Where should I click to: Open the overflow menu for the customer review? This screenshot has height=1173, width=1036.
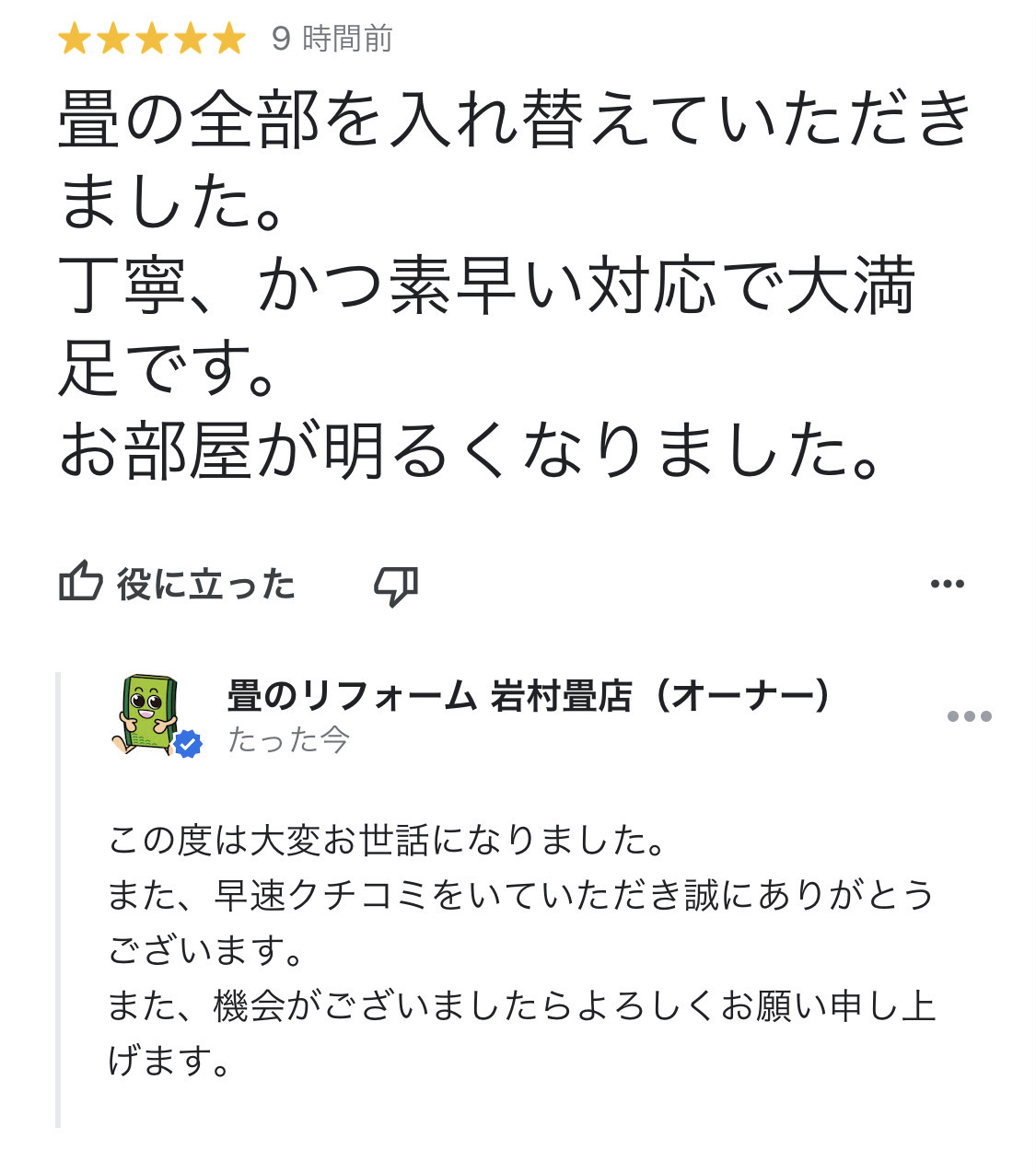[x=947, y=584]
